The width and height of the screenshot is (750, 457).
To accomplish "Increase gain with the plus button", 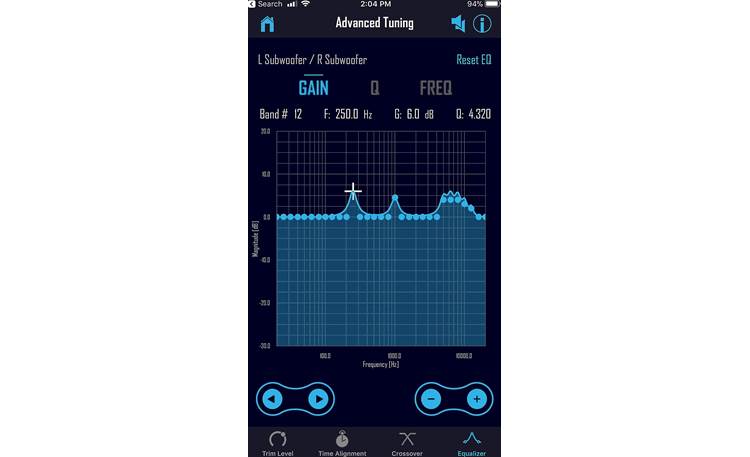I will click(x=477, y=399).
